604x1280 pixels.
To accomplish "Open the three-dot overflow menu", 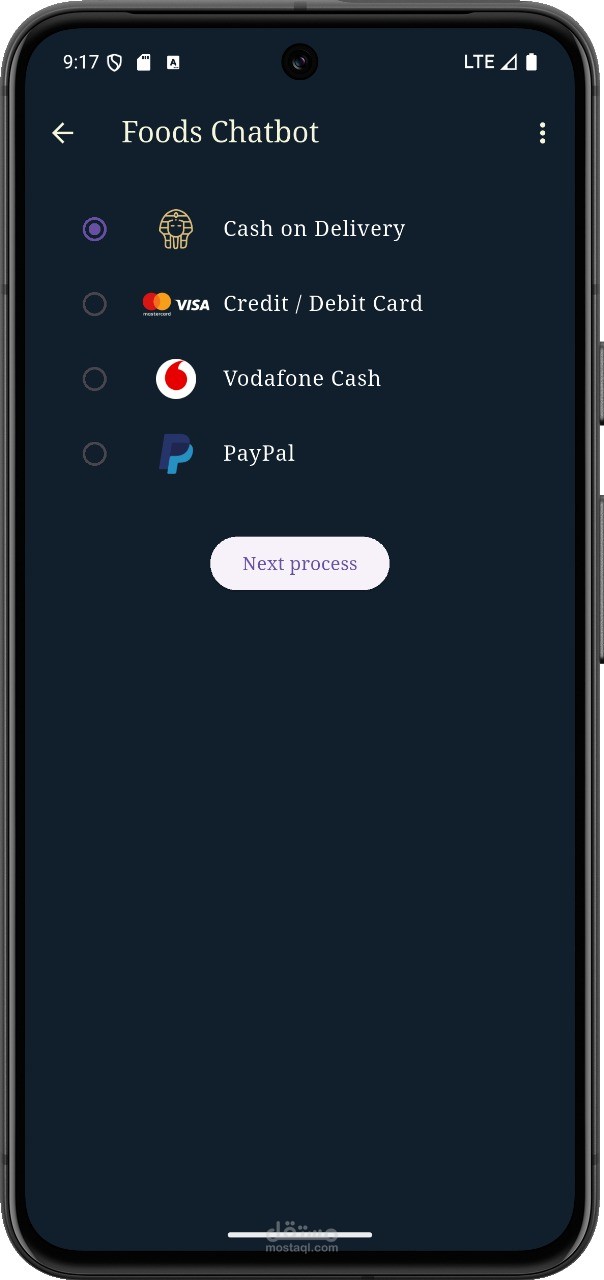I will (542, 133).
